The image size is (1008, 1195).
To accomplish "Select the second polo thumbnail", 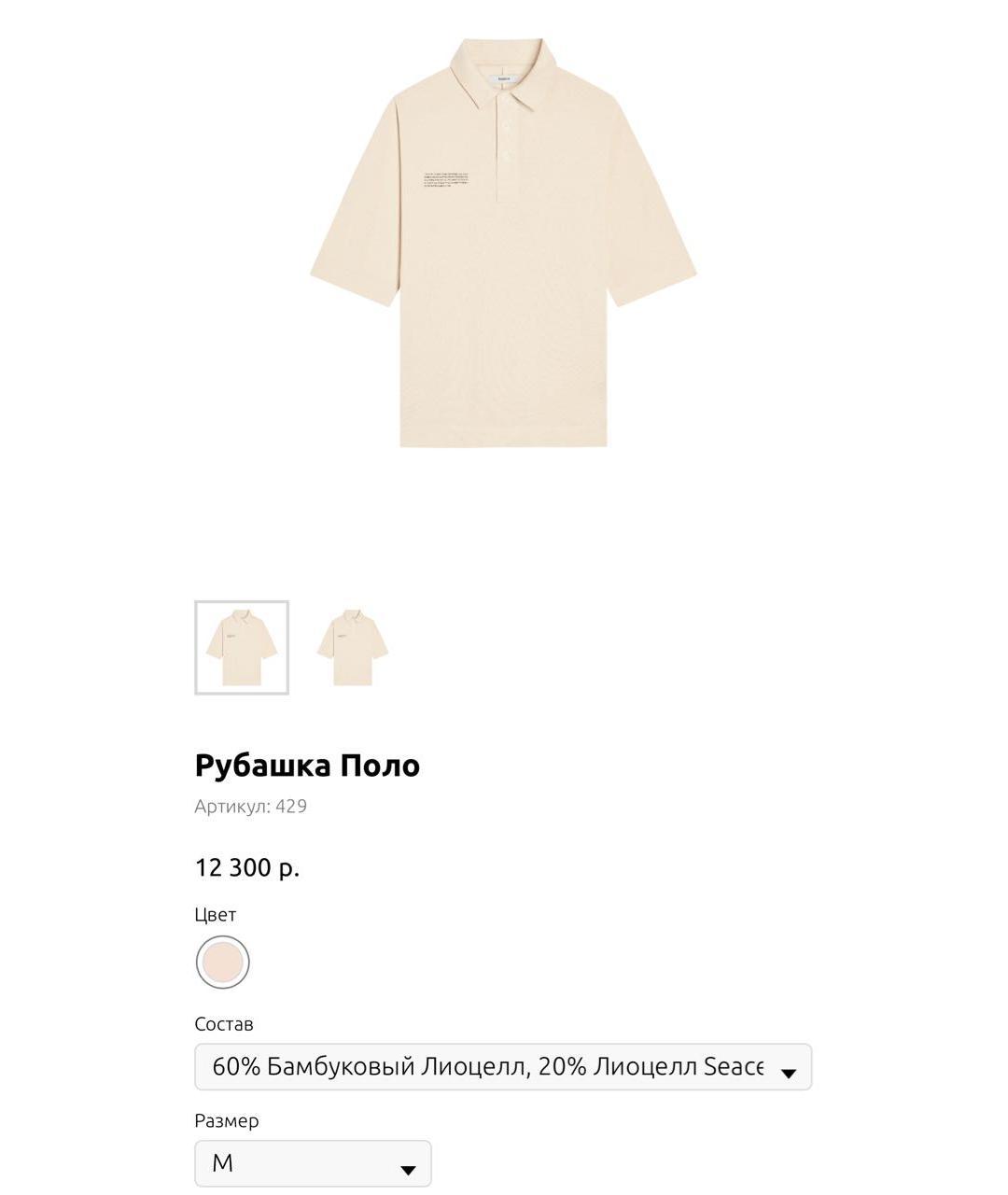I will [352, 648].
